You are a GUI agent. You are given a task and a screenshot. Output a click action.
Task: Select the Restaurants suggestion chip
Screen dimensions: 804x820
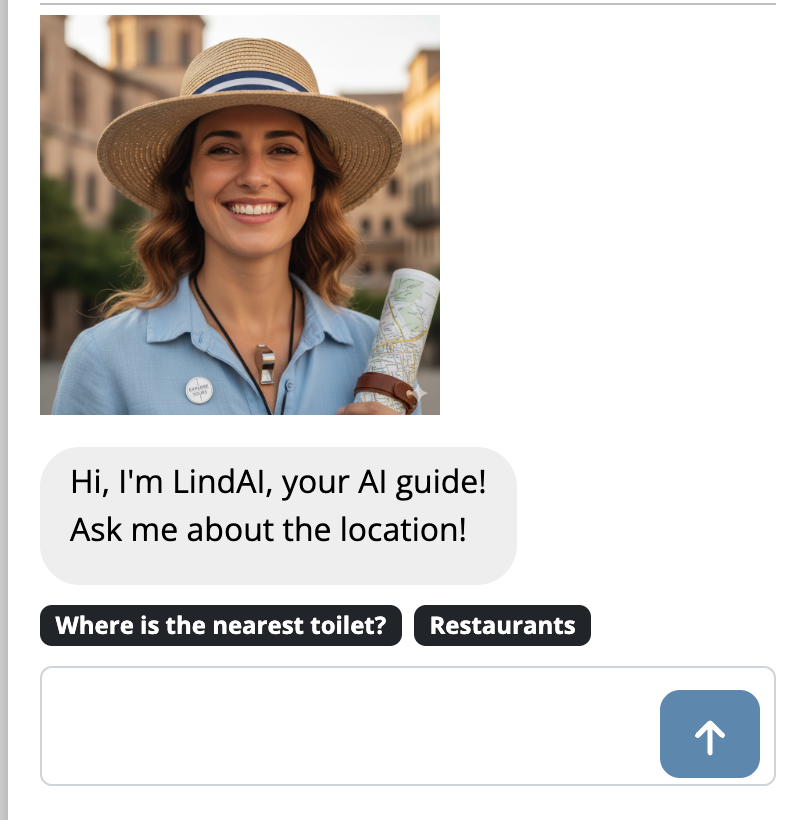coord(502,626)
